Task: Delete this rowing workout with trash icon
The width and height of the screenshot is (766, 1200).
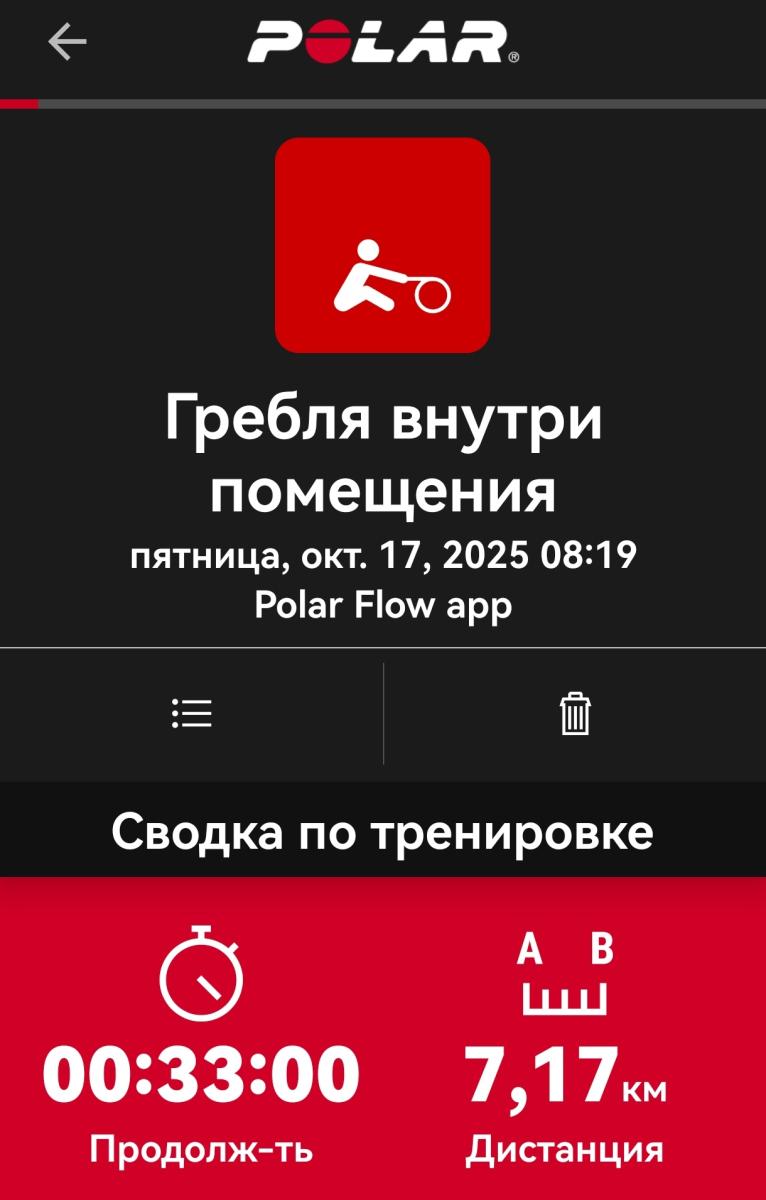Action: click(574, 714)
